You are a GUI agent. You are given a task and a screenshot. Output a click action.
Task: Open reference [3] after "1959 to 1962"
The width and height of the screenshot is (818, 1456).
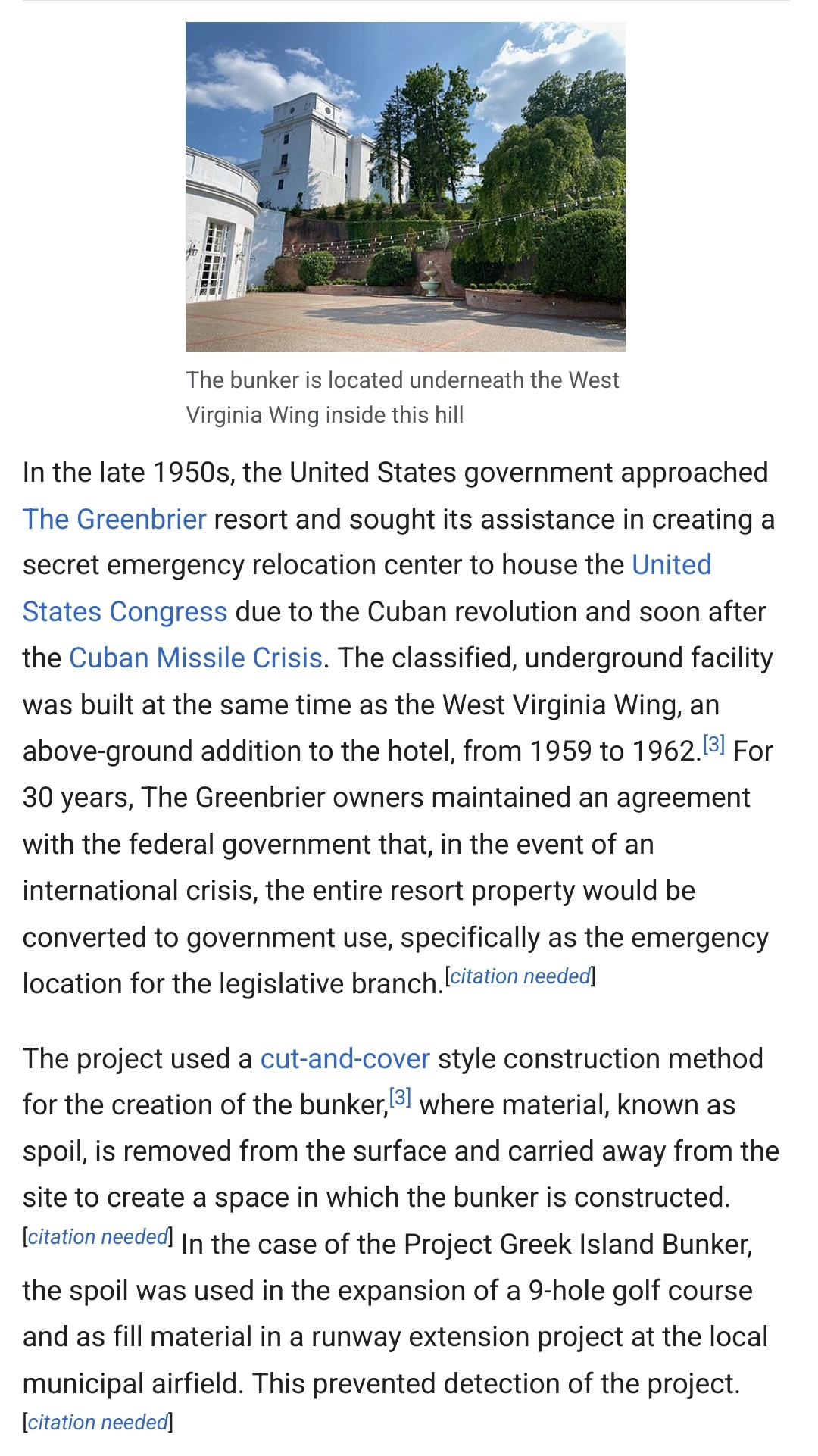tap(714, 745)
